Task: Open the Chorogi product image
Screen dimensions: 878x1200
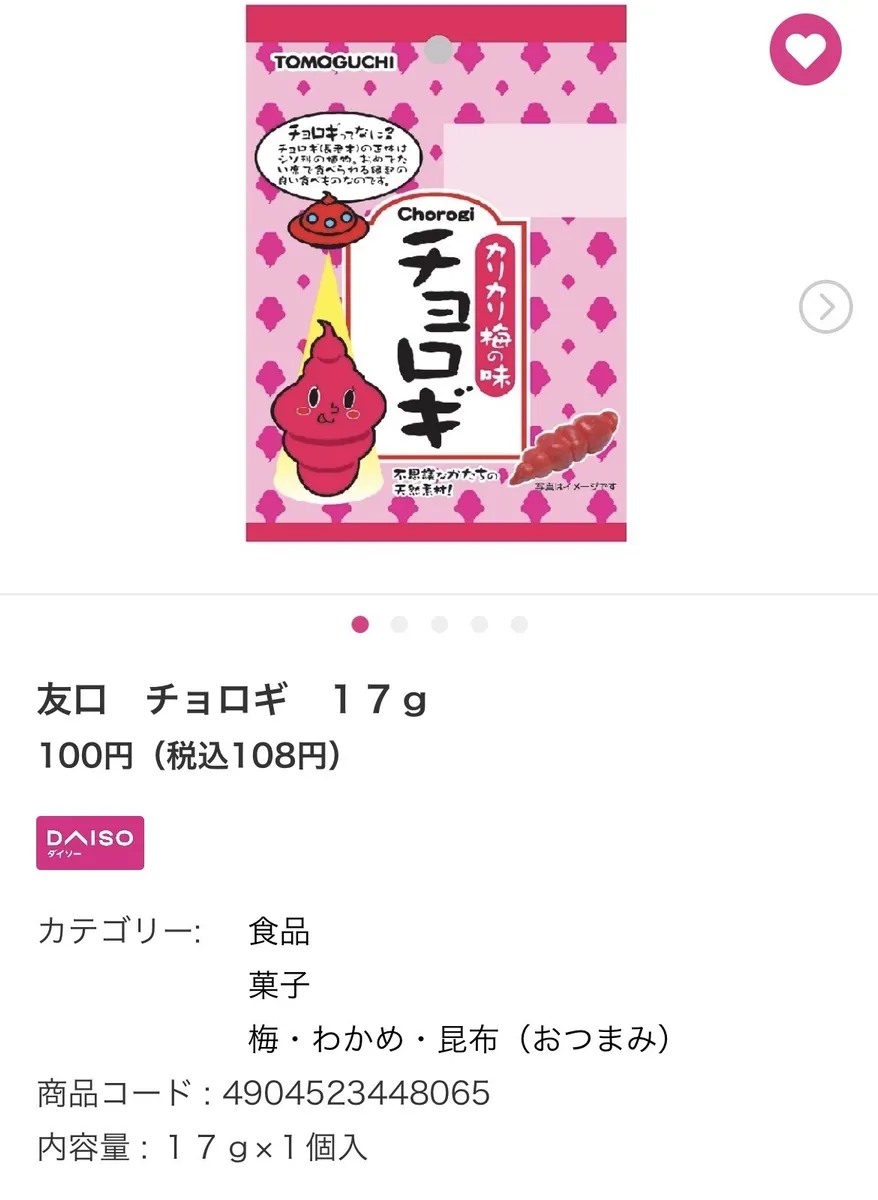Action: [436, 273]
